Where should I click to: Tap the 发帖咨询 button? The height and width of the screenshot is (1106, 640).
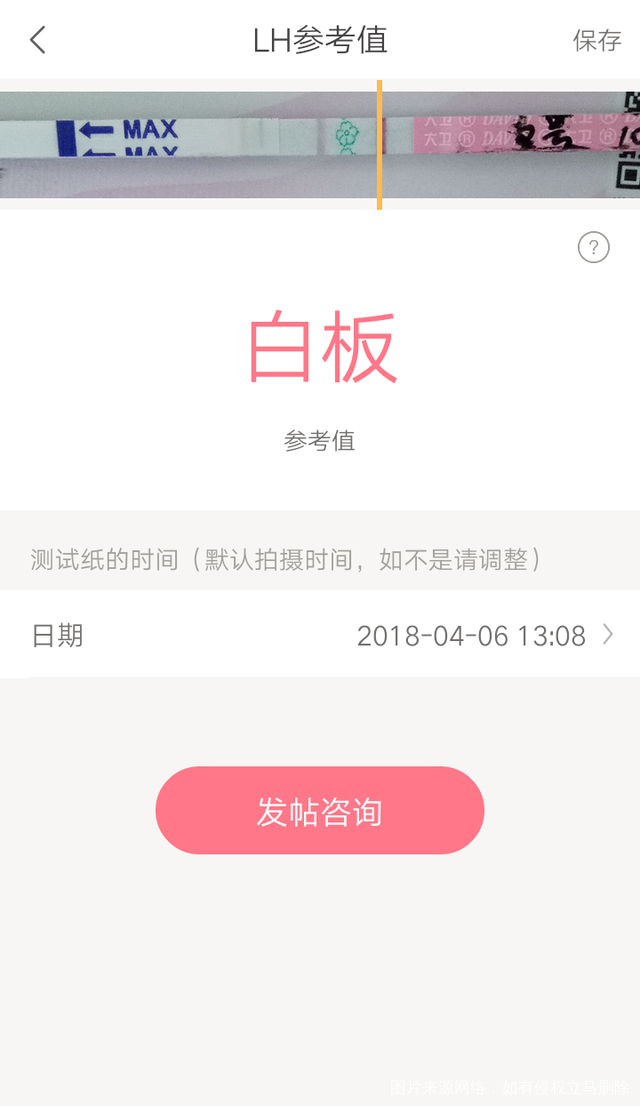(320, 811)
